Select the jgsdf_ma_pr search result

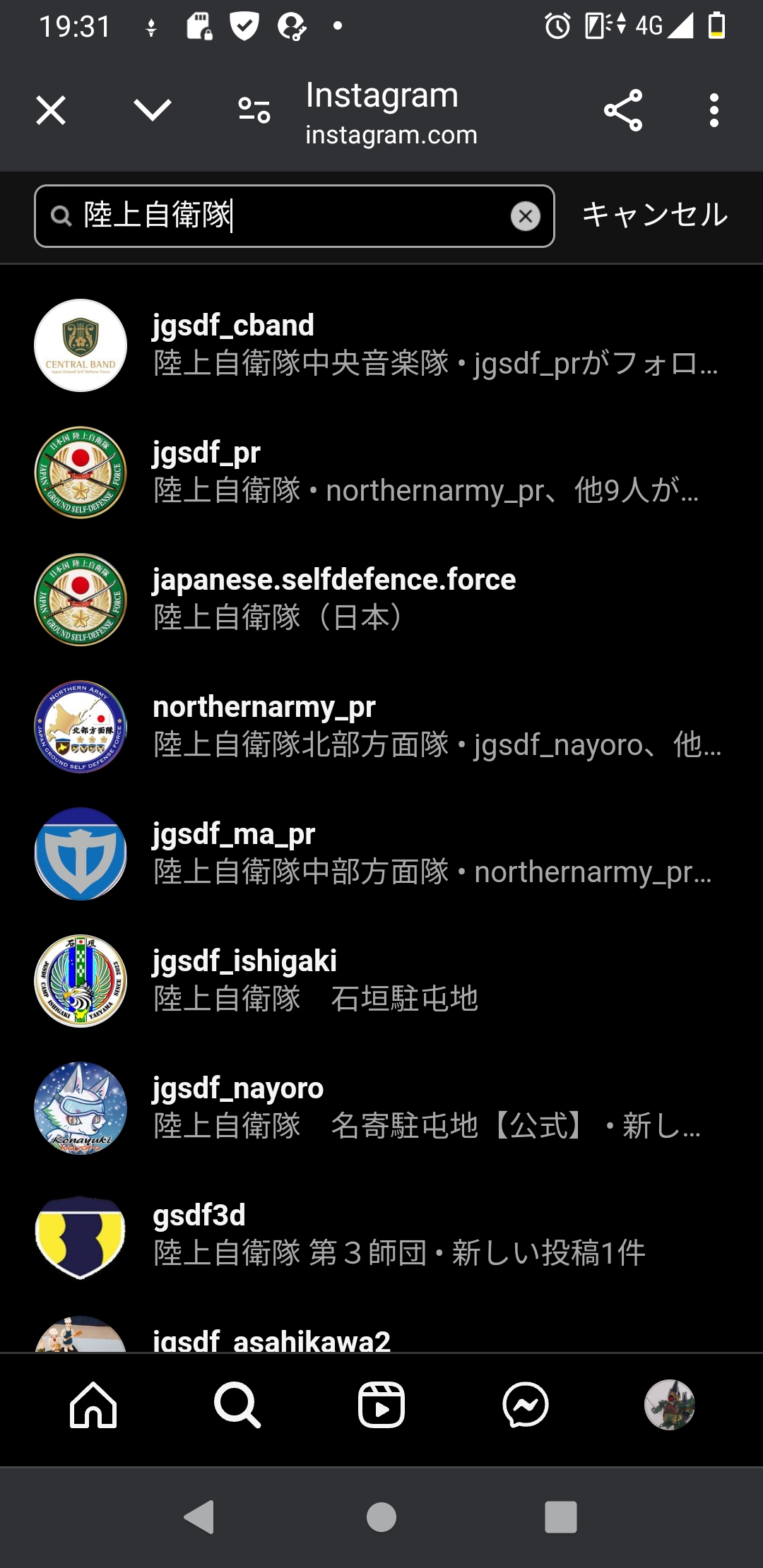[381, 854]
